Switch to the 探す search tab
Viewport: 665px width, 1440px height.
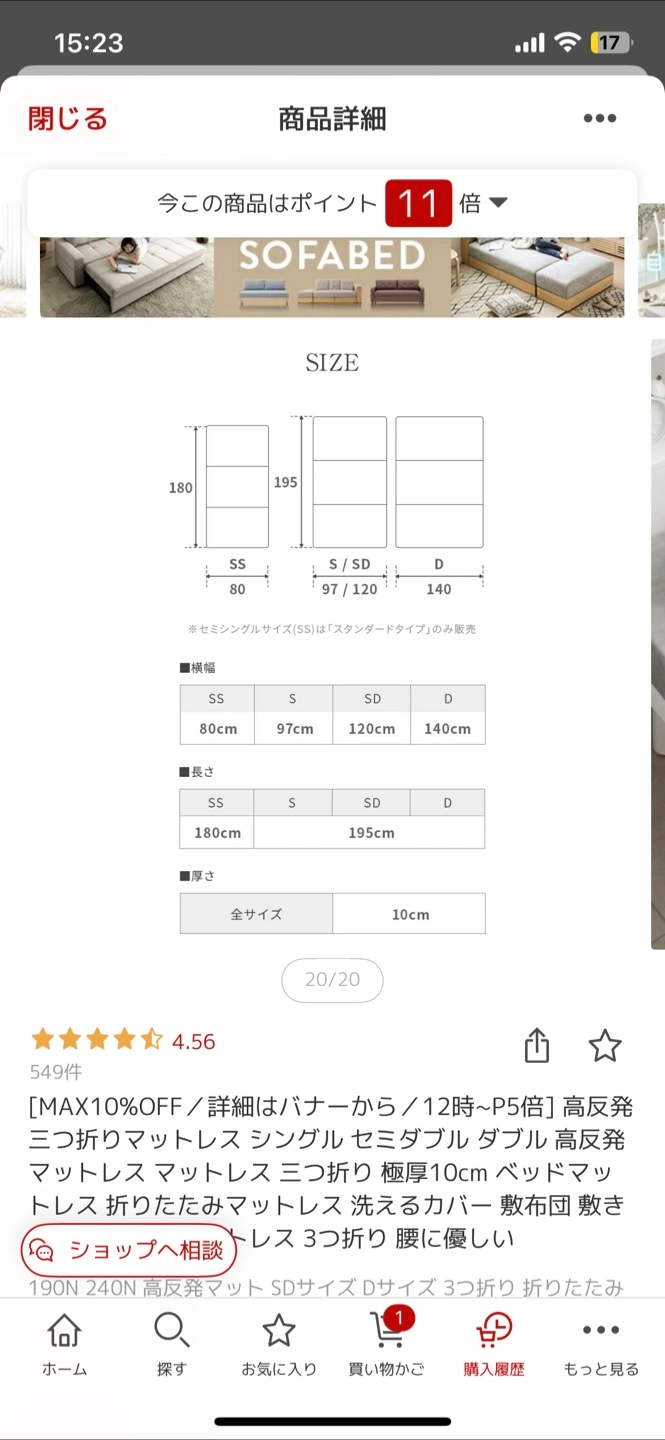click(171, 1345)
